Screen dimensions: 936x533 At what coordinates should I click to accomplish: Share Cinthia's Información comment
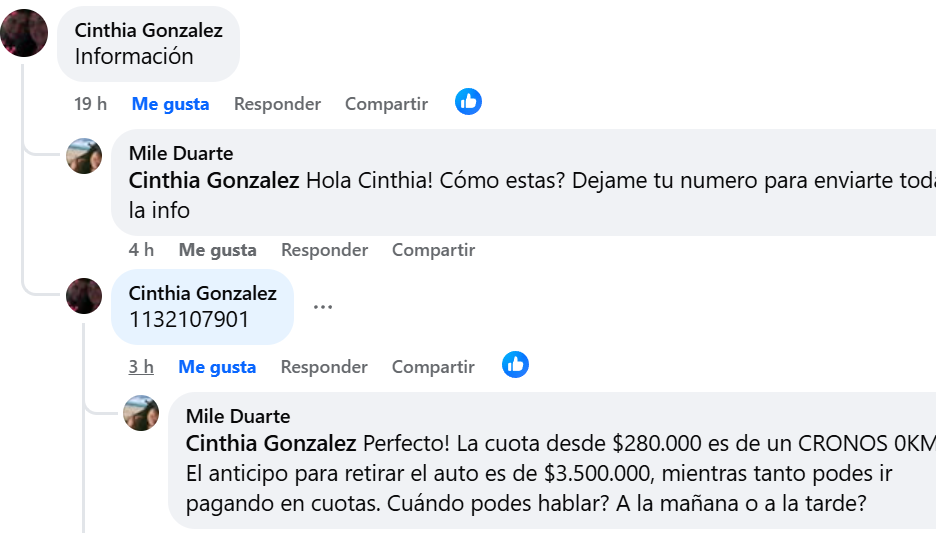[x=386, y=104]
